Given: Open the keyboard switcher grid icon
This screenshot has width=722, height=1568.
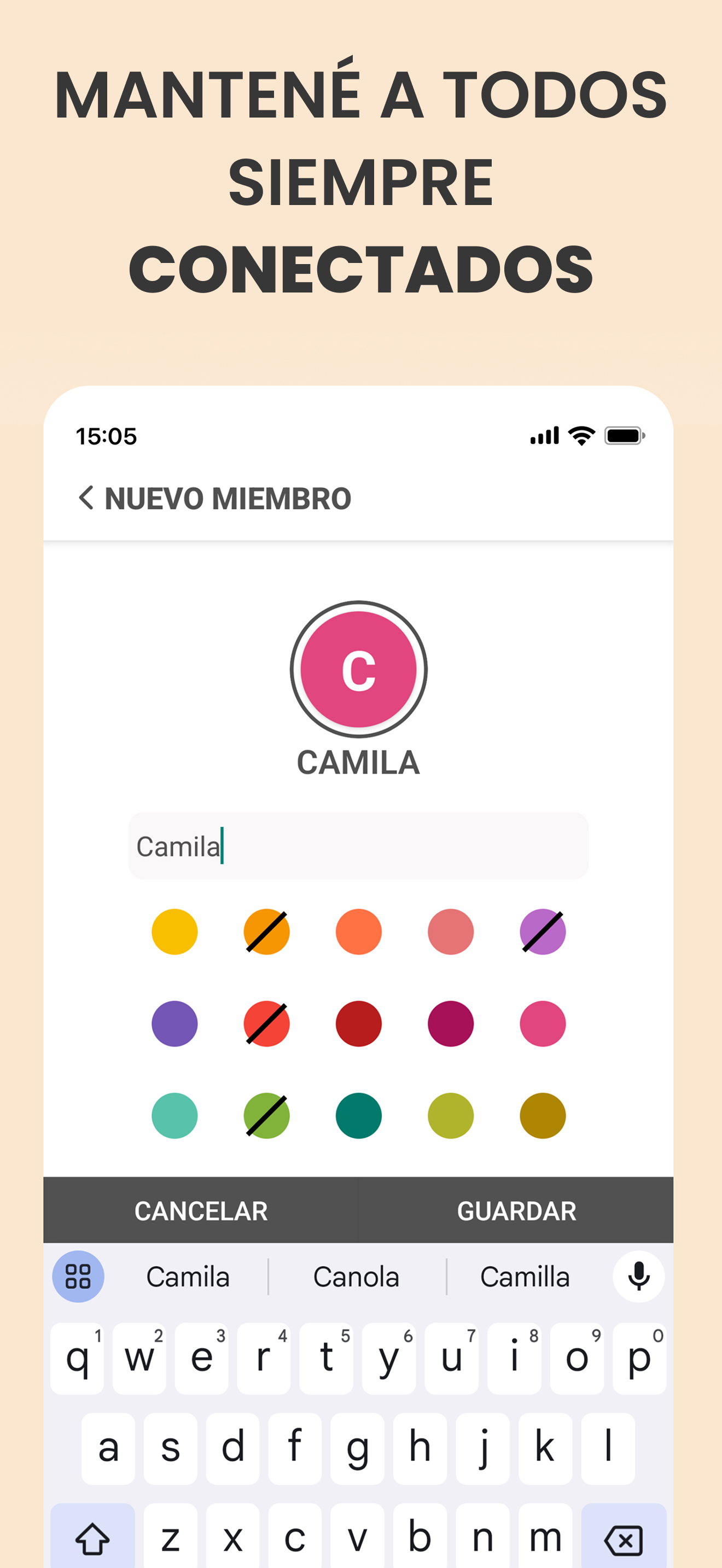Looking at the screenshot, I should 77,1277.
